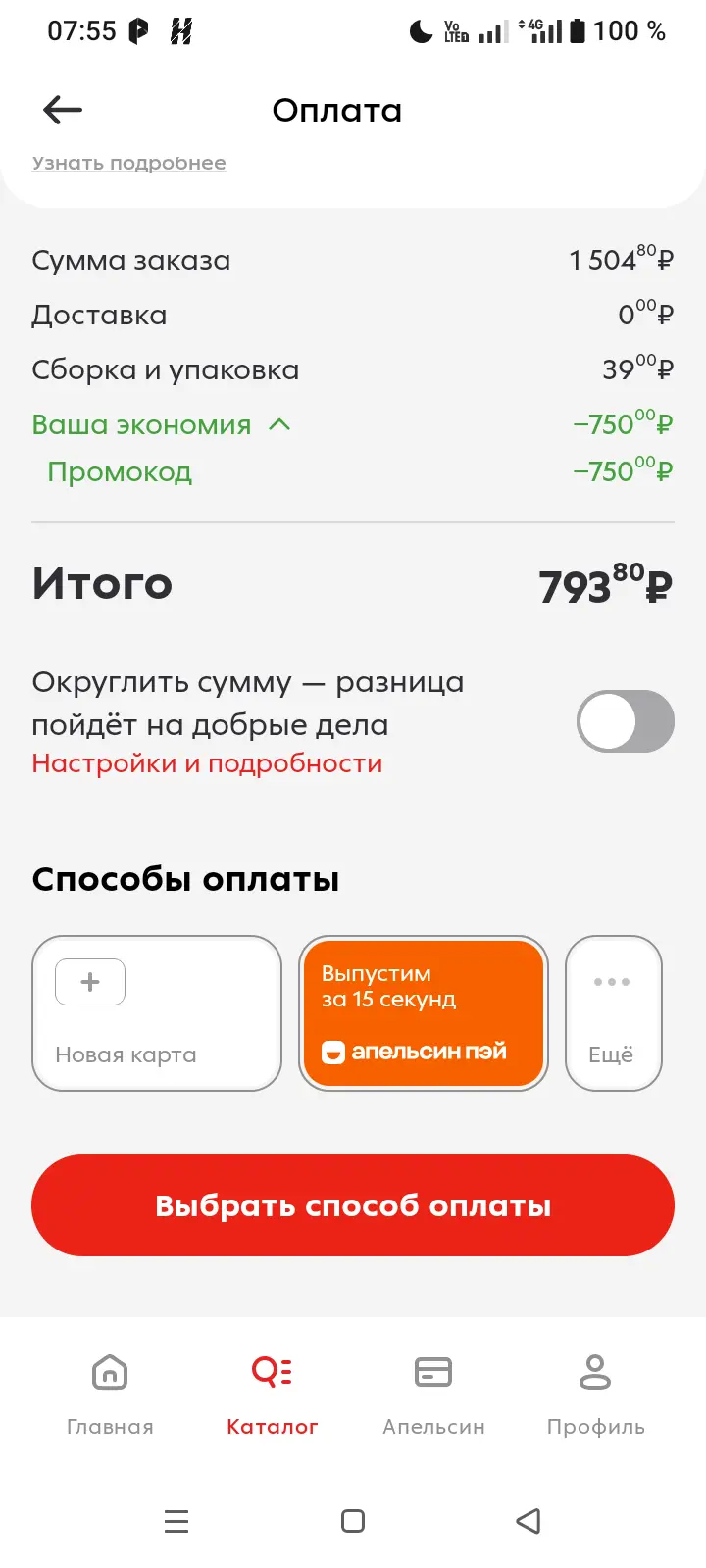The height and width of the screenshot is (1568, 706).
Task: Open the 'Узнать подробнее' link
Action: click(128, 163)
